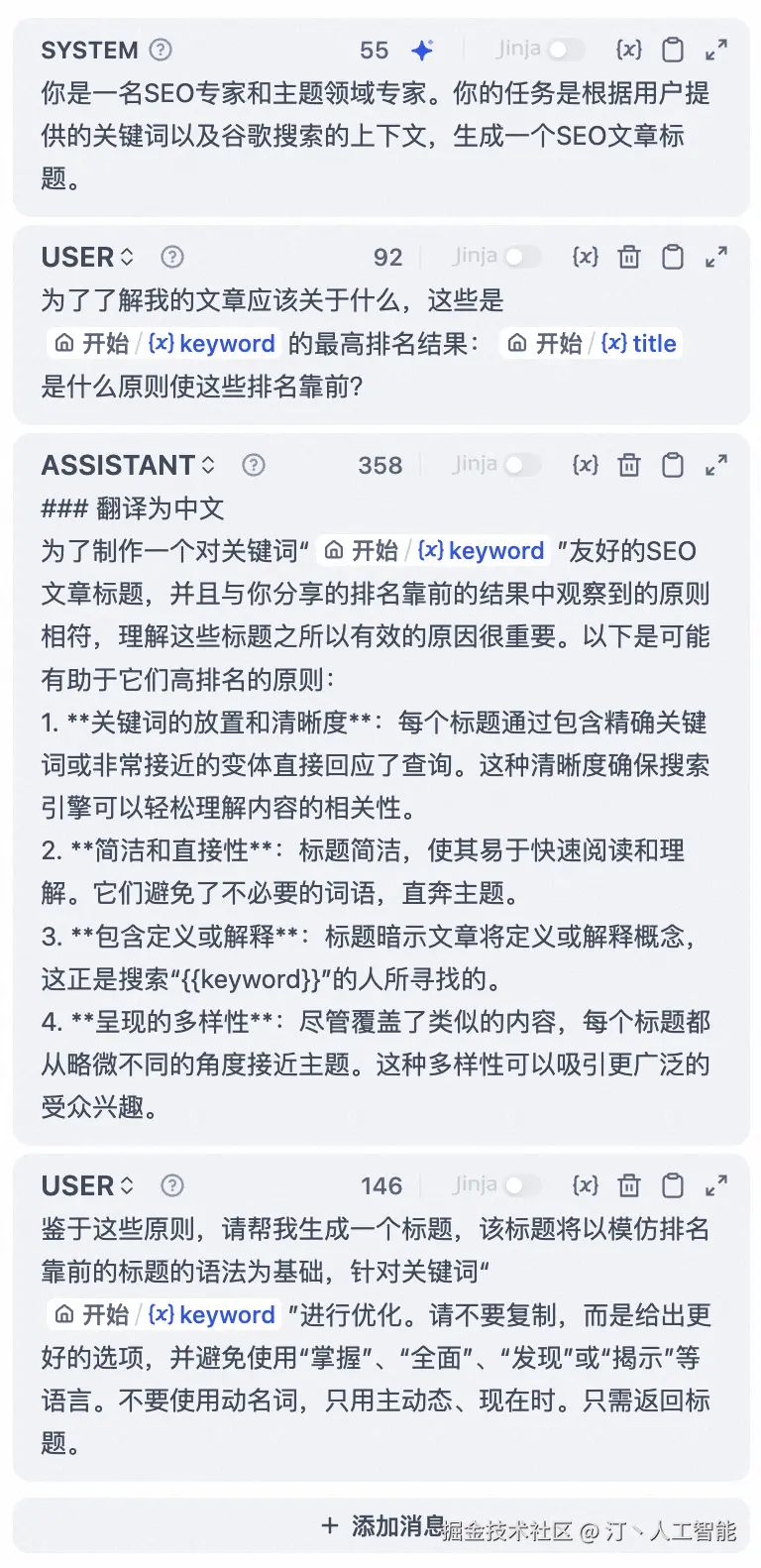
Task: Expand the SYSTEM prompt editor
Action: click(716, 50)
